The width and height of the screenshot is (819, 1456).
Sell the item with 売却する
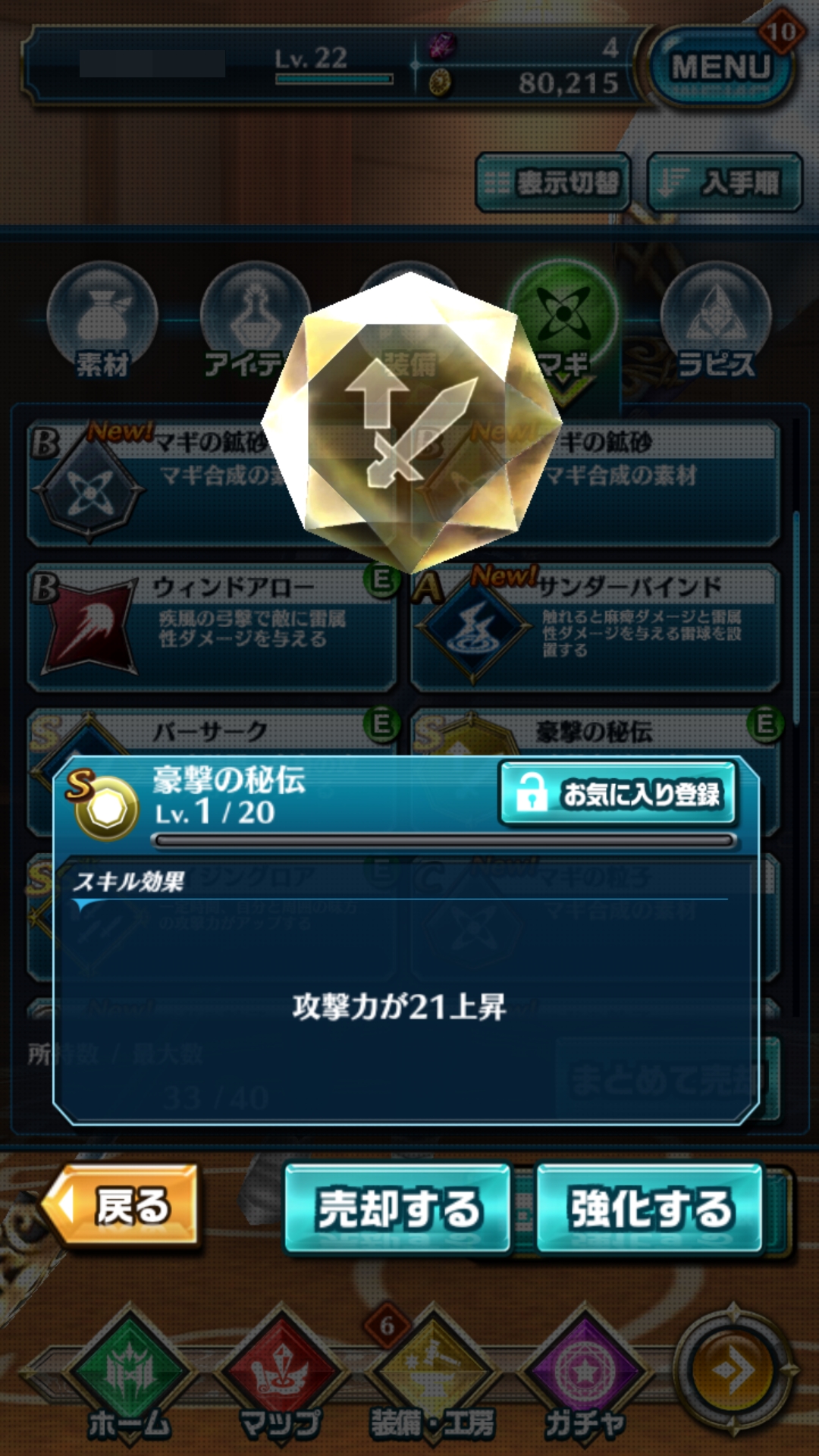coord(398,1208)
